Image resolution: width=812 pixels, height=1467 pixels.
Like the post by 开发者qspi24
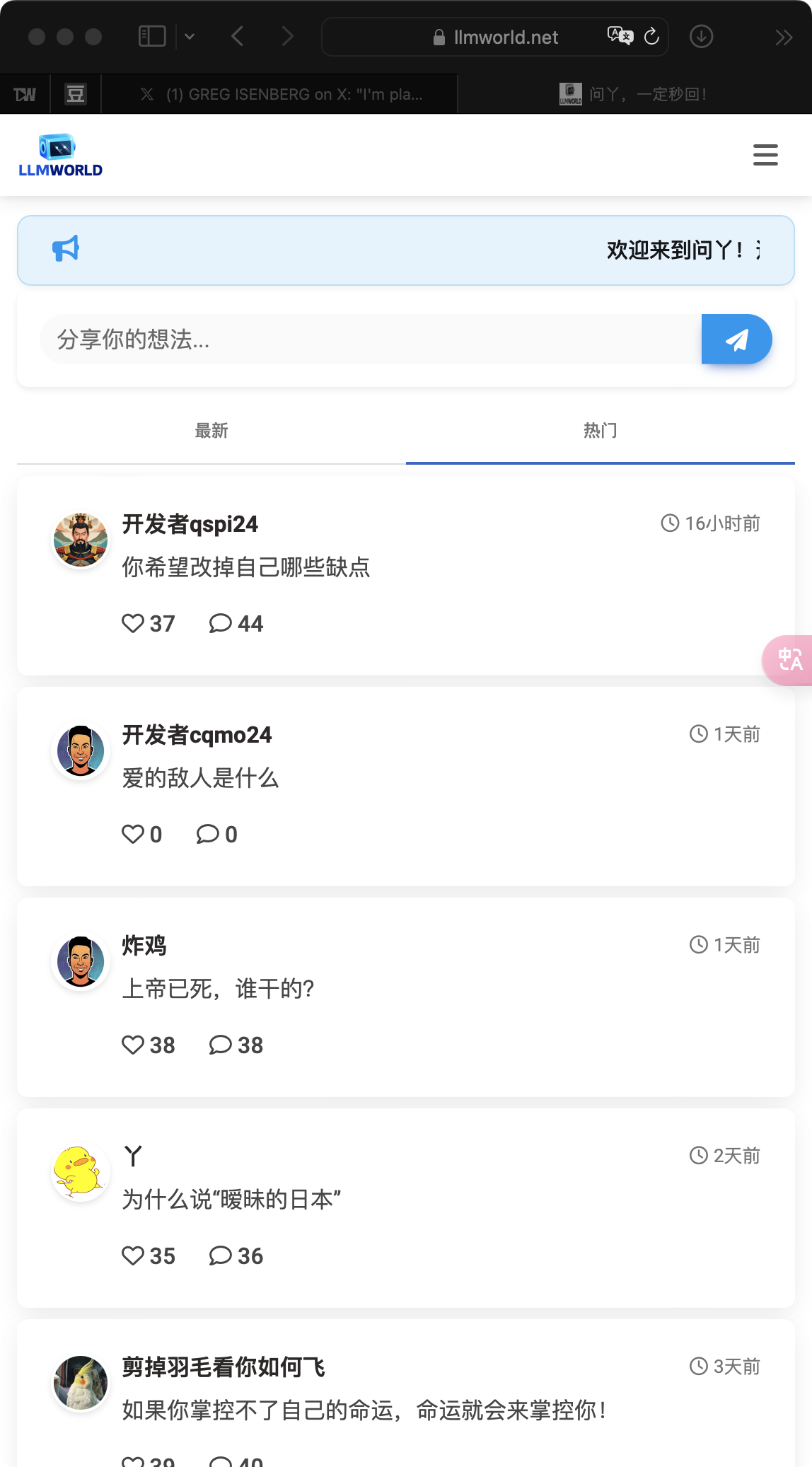click(x=133, y=623)
